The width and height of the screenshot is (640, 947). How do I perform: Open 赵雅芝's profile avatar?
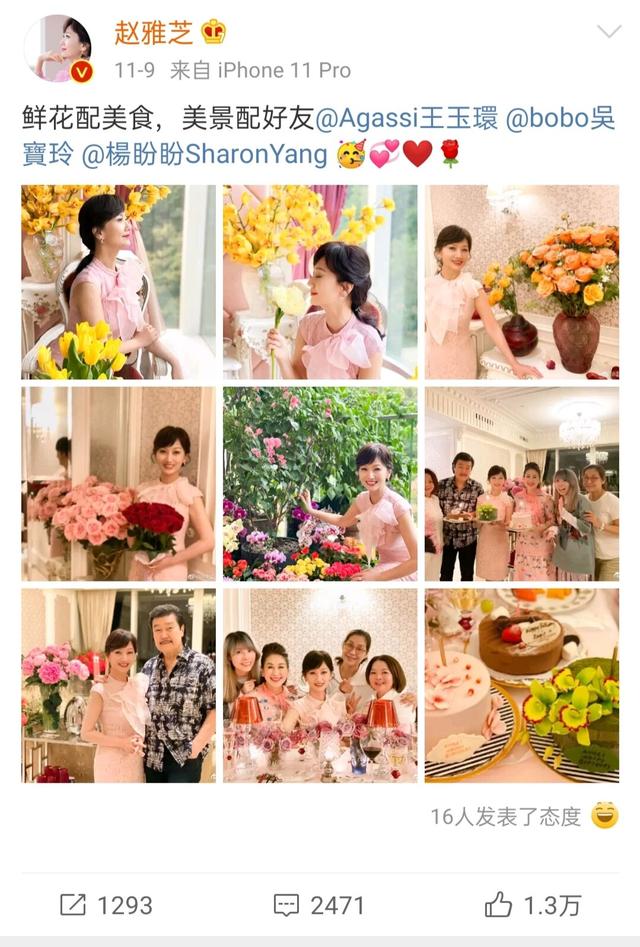point(59,49)
